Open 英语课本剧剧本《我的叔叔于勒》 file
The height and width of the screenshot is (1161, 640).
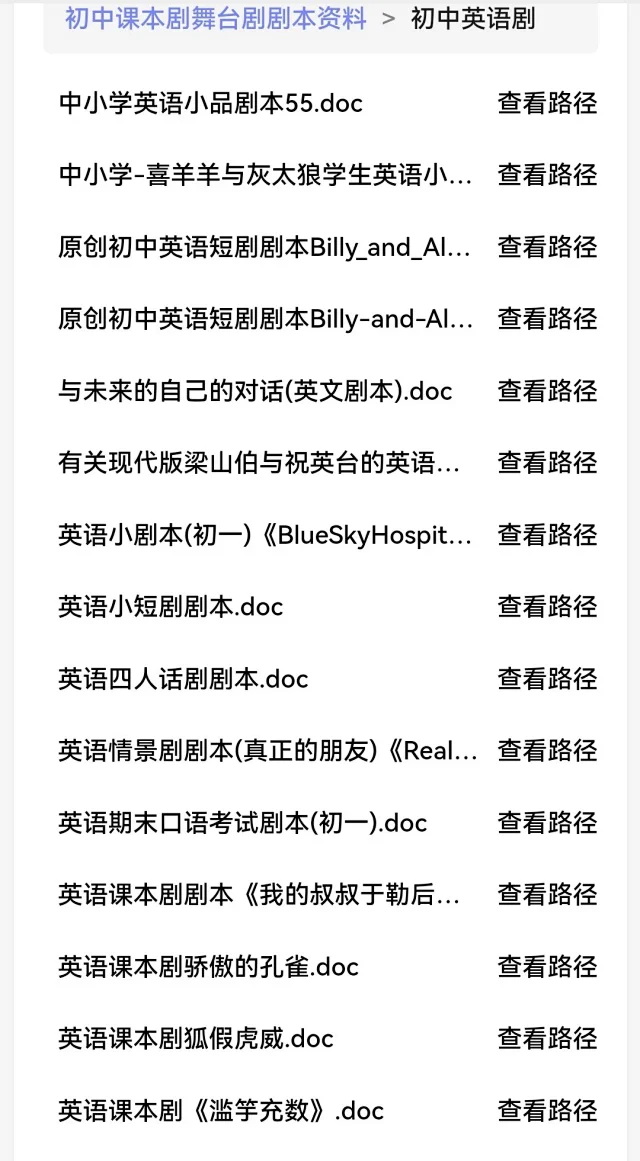[x=259, y=894]
